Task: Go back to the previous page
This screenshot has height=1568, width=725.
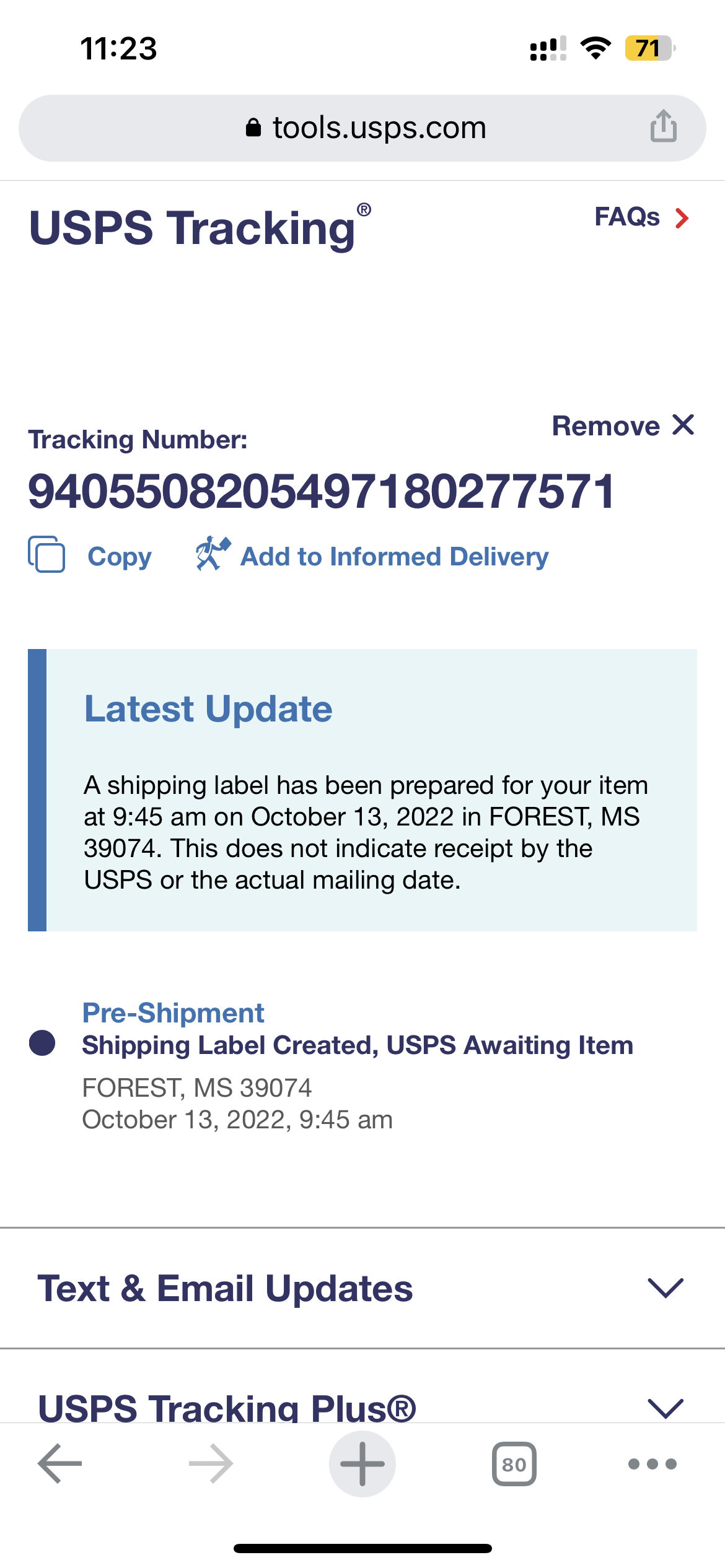Action: [x=60, y=1464]
